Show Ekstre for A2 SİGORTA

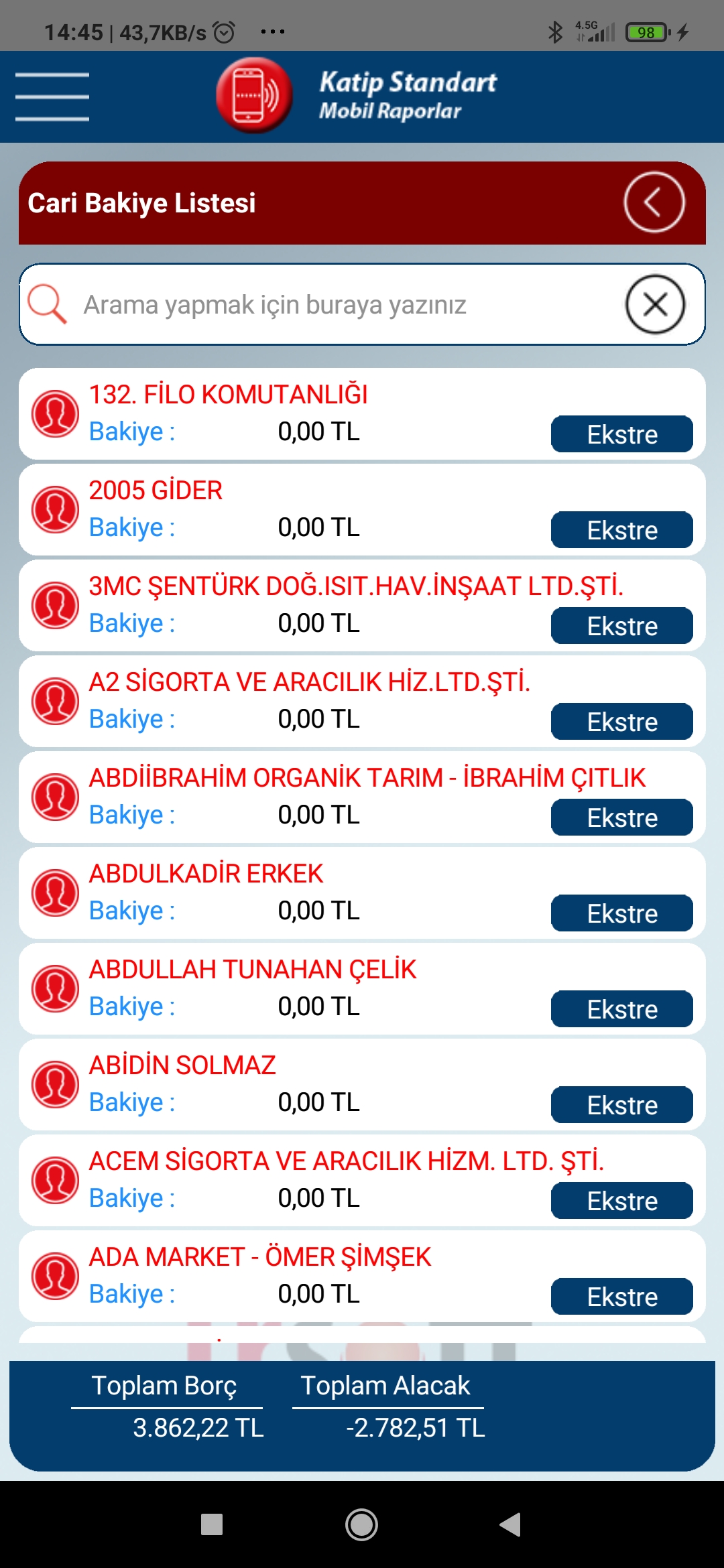[x=622, y=722]
